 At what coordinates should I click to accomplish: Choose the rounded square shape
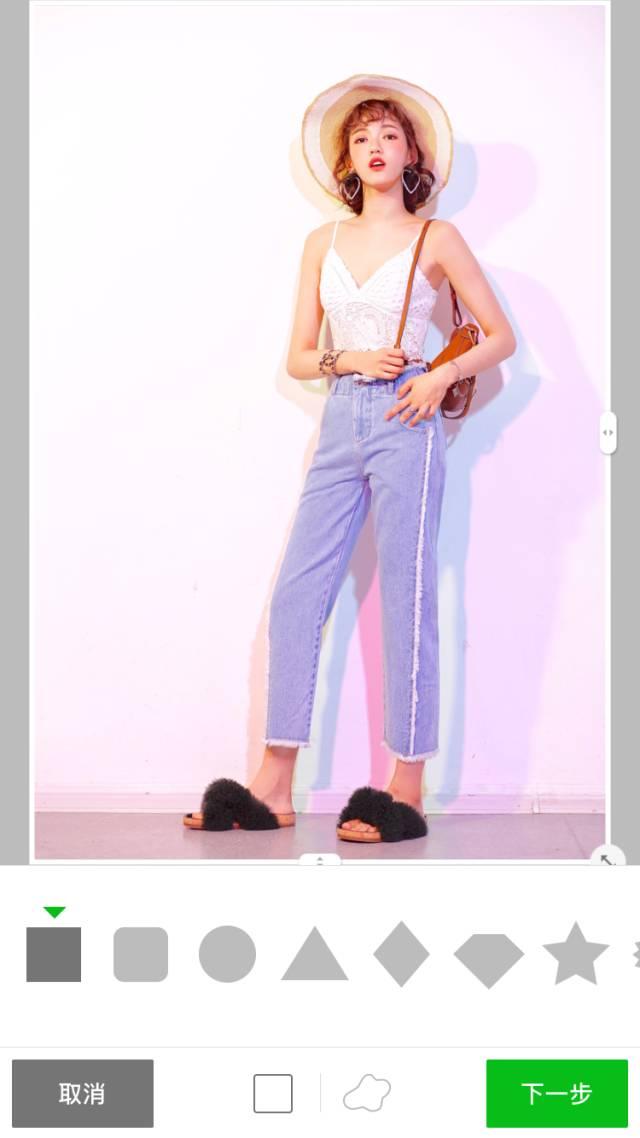point(141,954)
